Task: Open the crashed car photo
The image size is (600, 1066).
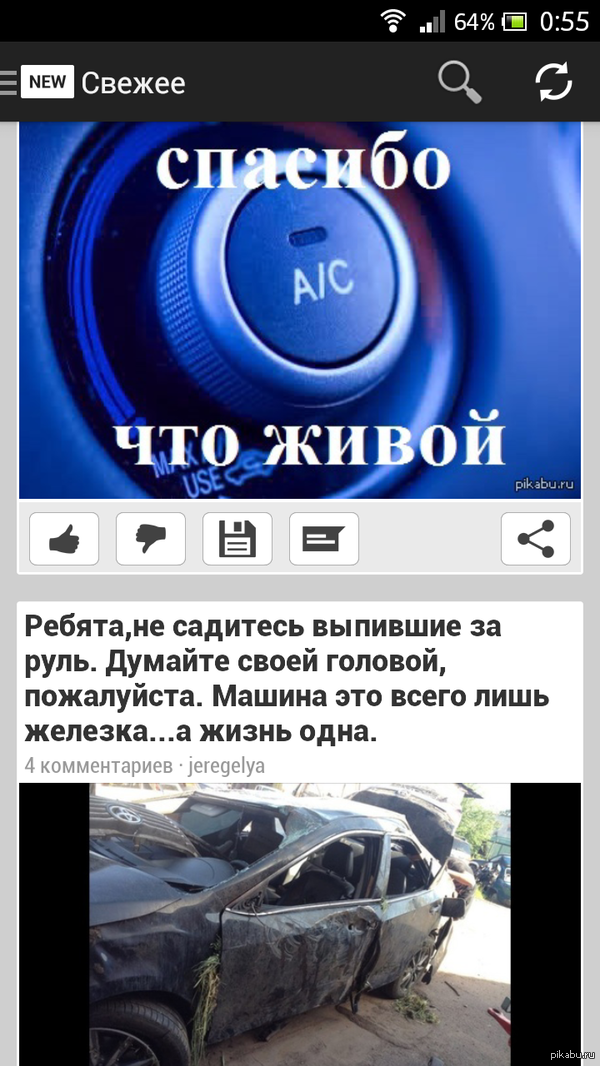Action: click(300, 920)
